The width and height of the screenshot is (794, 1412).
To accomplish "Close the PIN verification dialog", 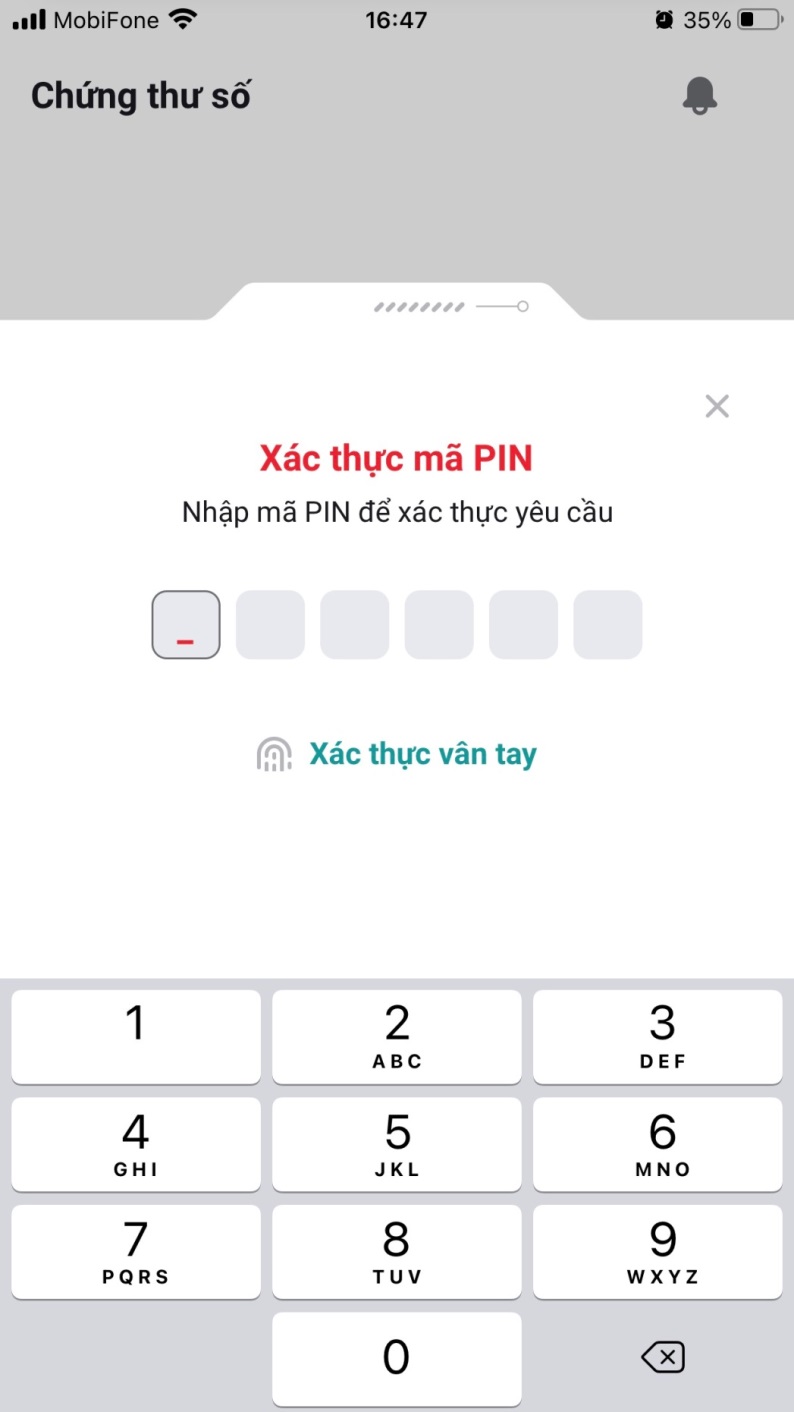I will pyautogui.click(x=717, y=406).
